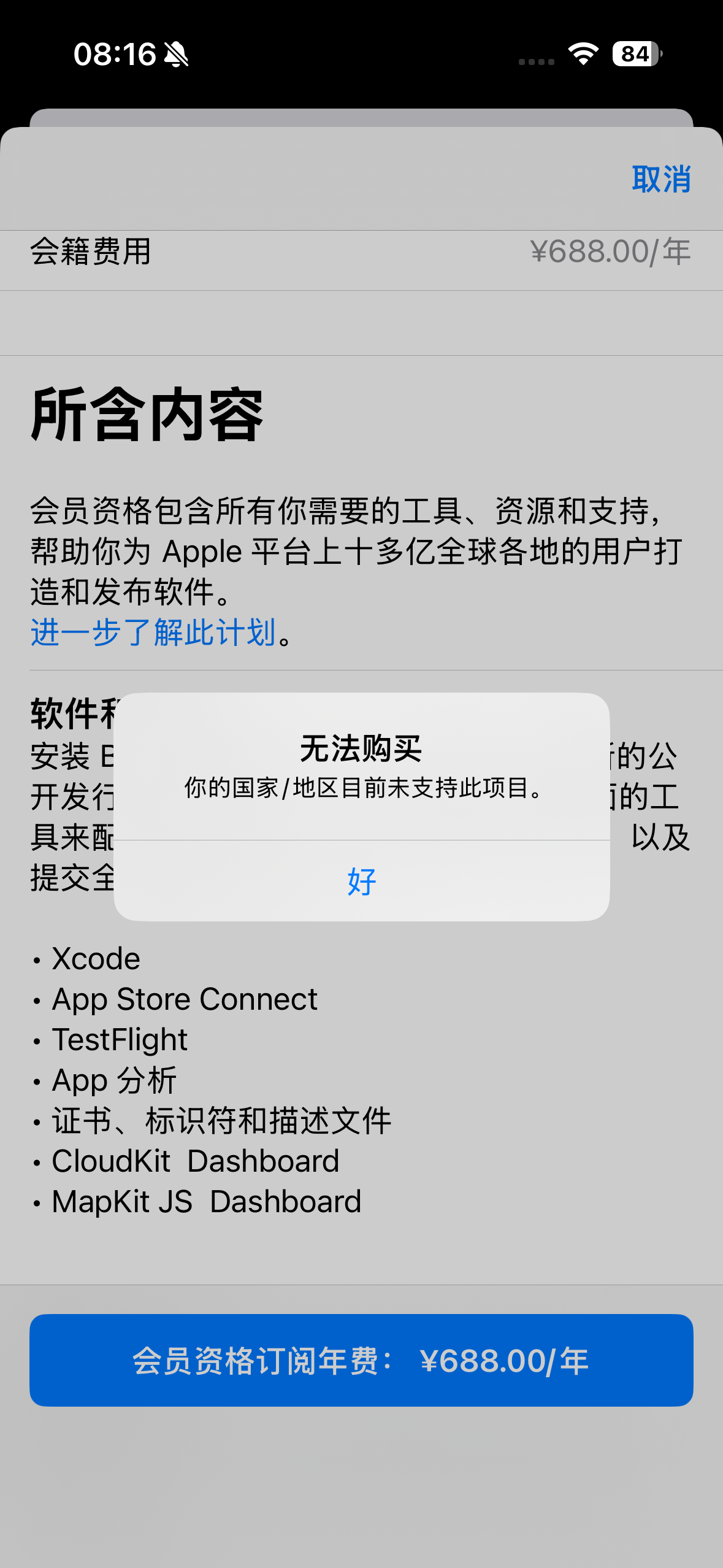Tap the cellular signal dots indicator
Screen dimensions: 723x1568
coord(537,60)
